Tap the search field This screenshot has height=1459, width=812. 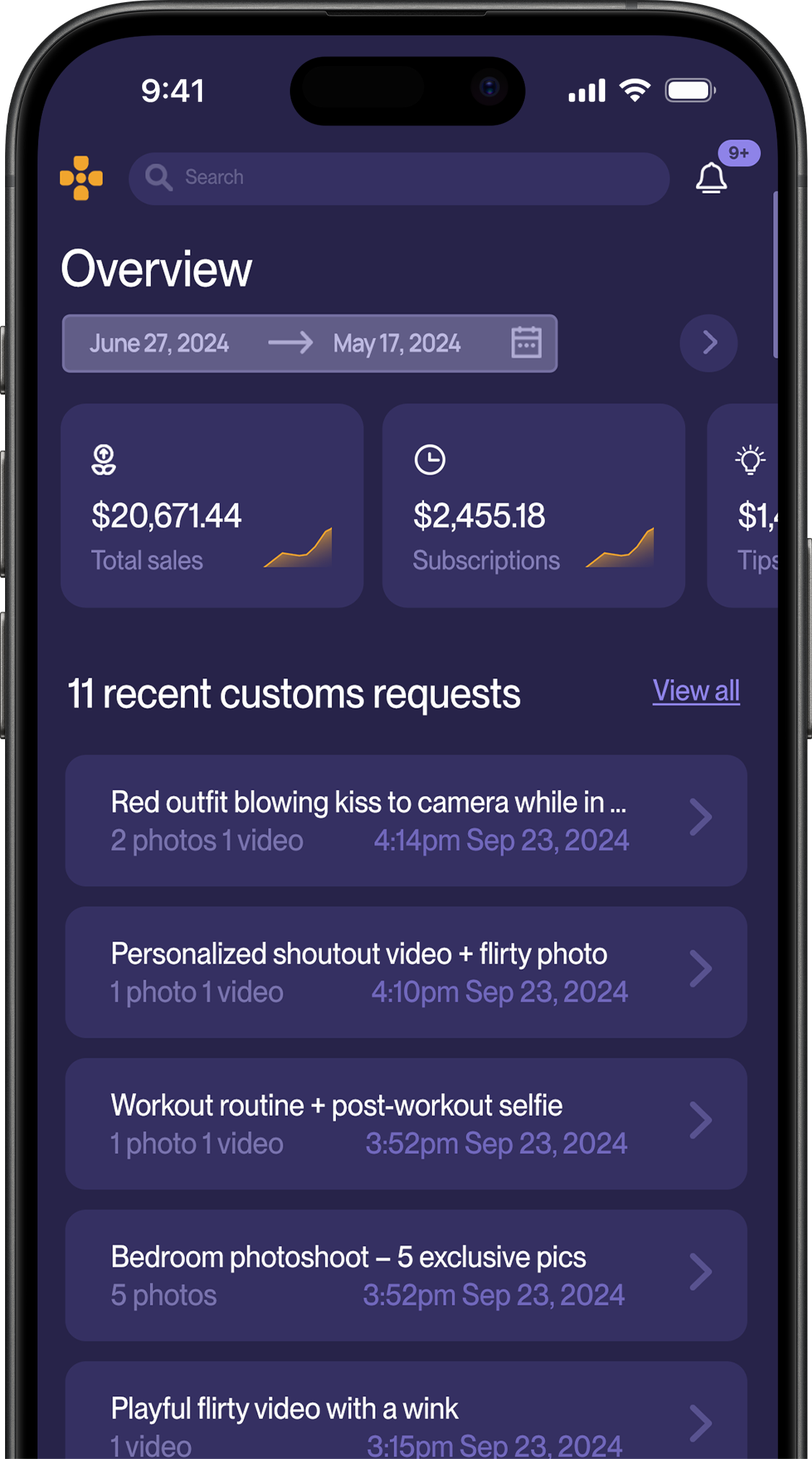click(x=398, y=178)
